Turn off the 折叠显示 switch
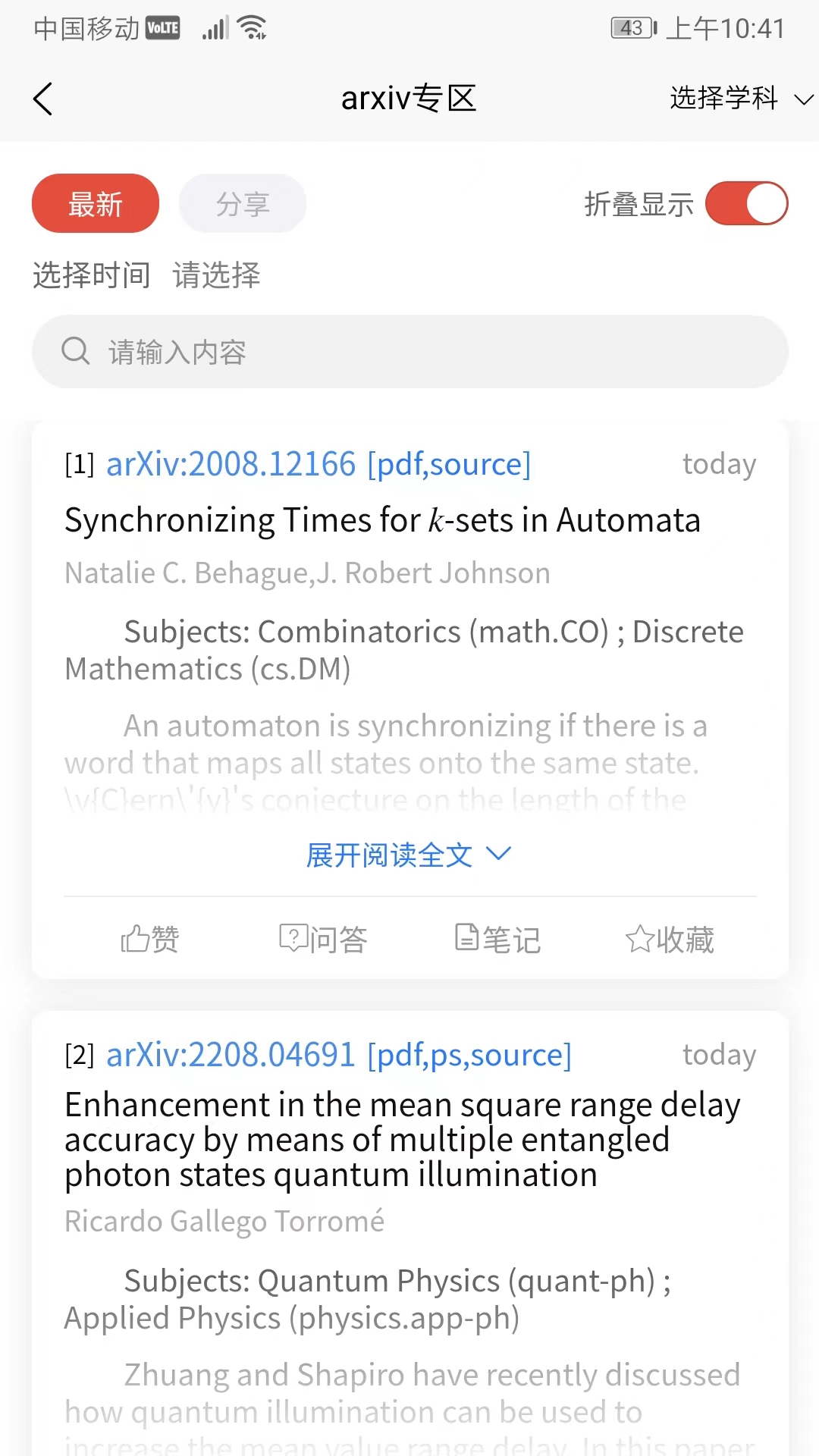This screenshot has width=819, height=1456. coord(746,204)
